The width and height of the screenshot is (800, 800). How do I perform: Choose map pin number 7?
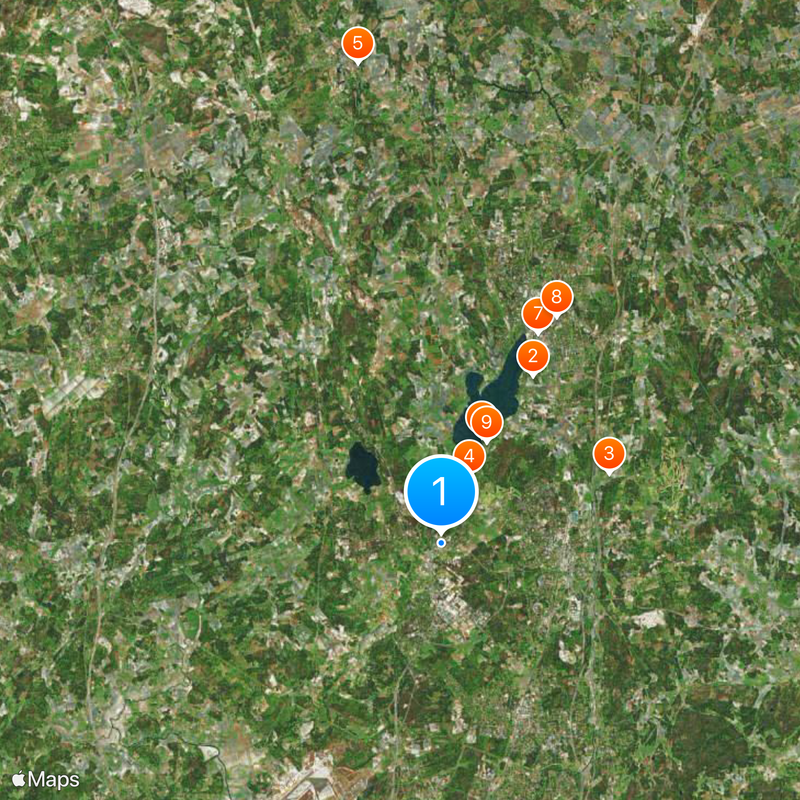[x=536, y=315]
